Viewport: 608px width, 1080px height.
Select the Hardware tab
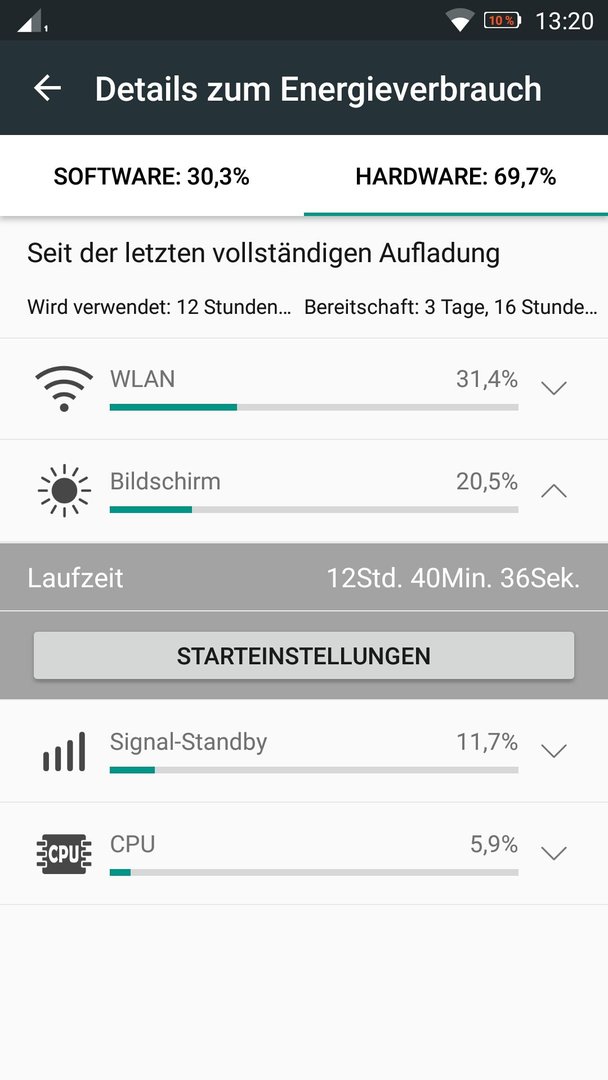click(456, 176)
